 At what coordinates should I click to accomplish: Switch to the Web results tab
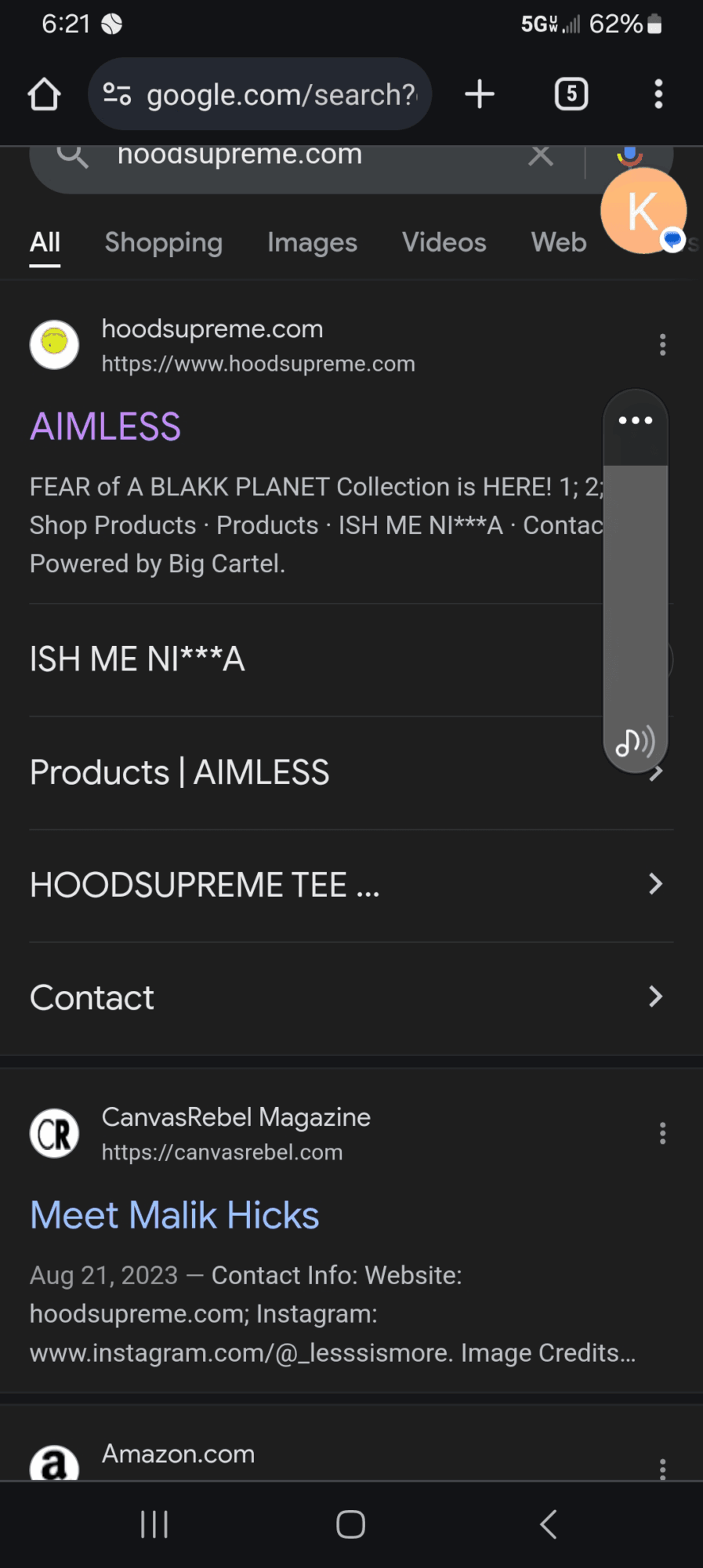(558, 242)
